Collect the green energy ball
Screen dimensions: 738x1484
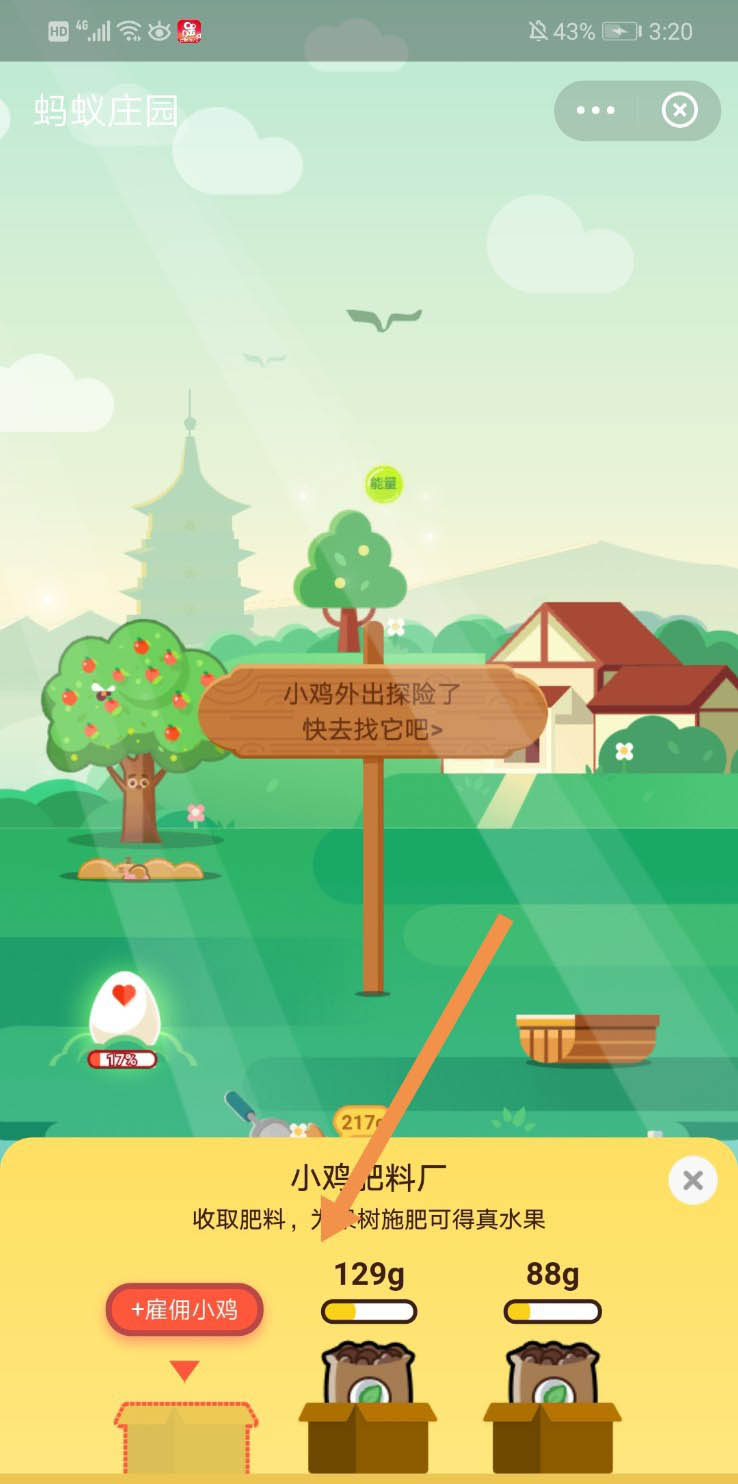point(383,485)
